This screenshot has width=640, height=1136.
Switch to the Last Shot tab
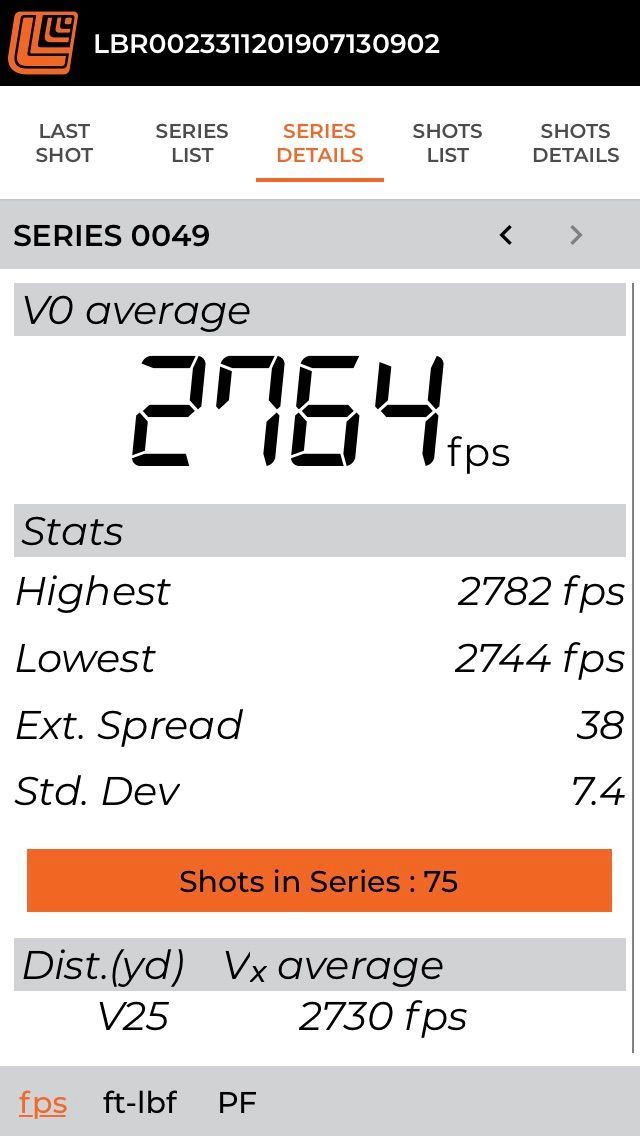click(64, 143)
